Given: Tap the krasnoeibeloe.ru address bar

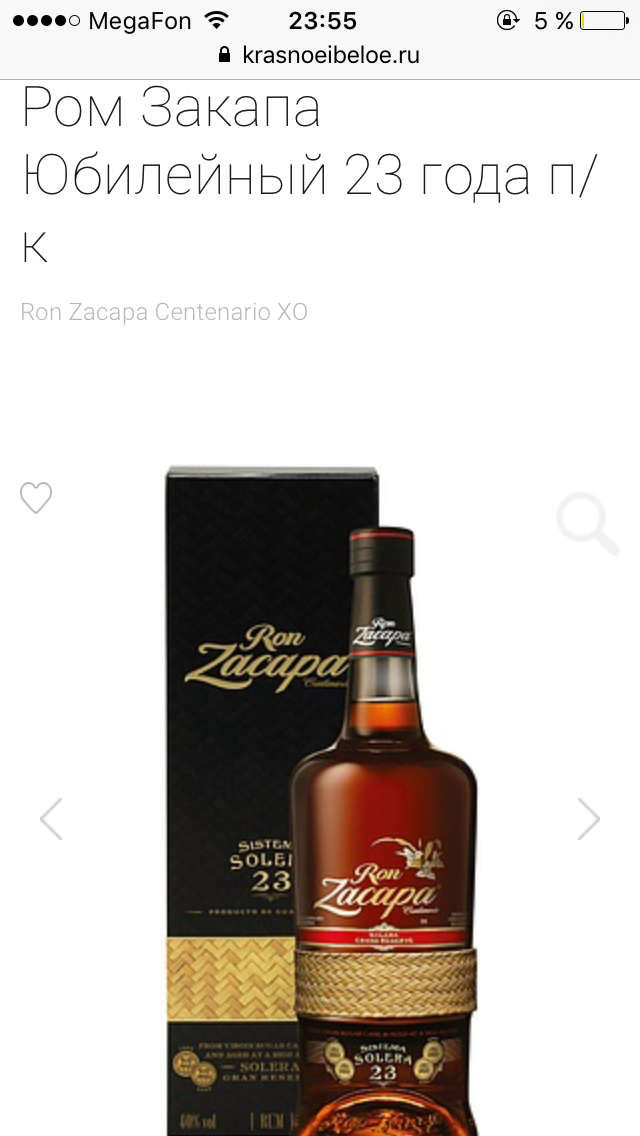Looking at the screenshot, I should [x=320, y=55].
